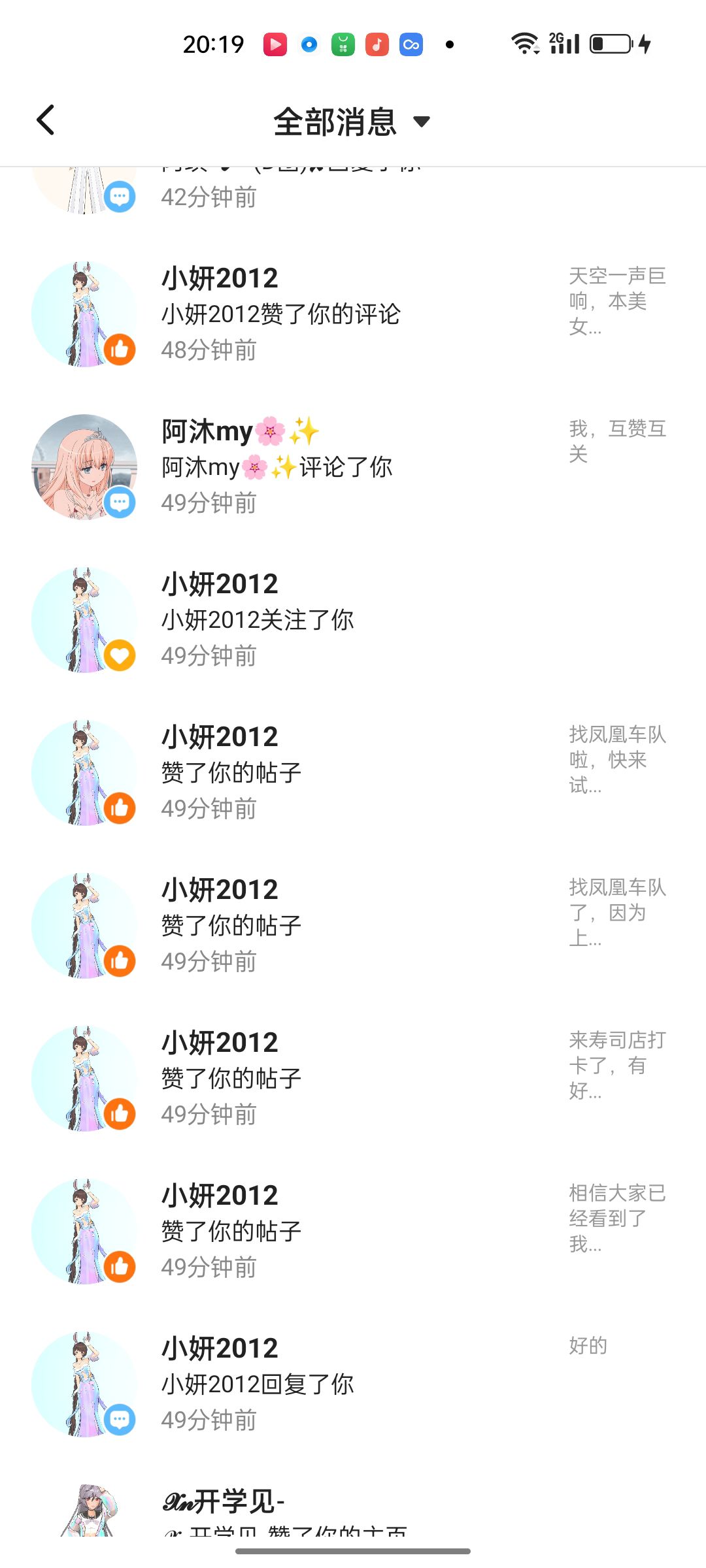Open 阿沐my's 评论了你 notification
Image resolution: width=706 pixels, height=1568 pixels.
277,467
